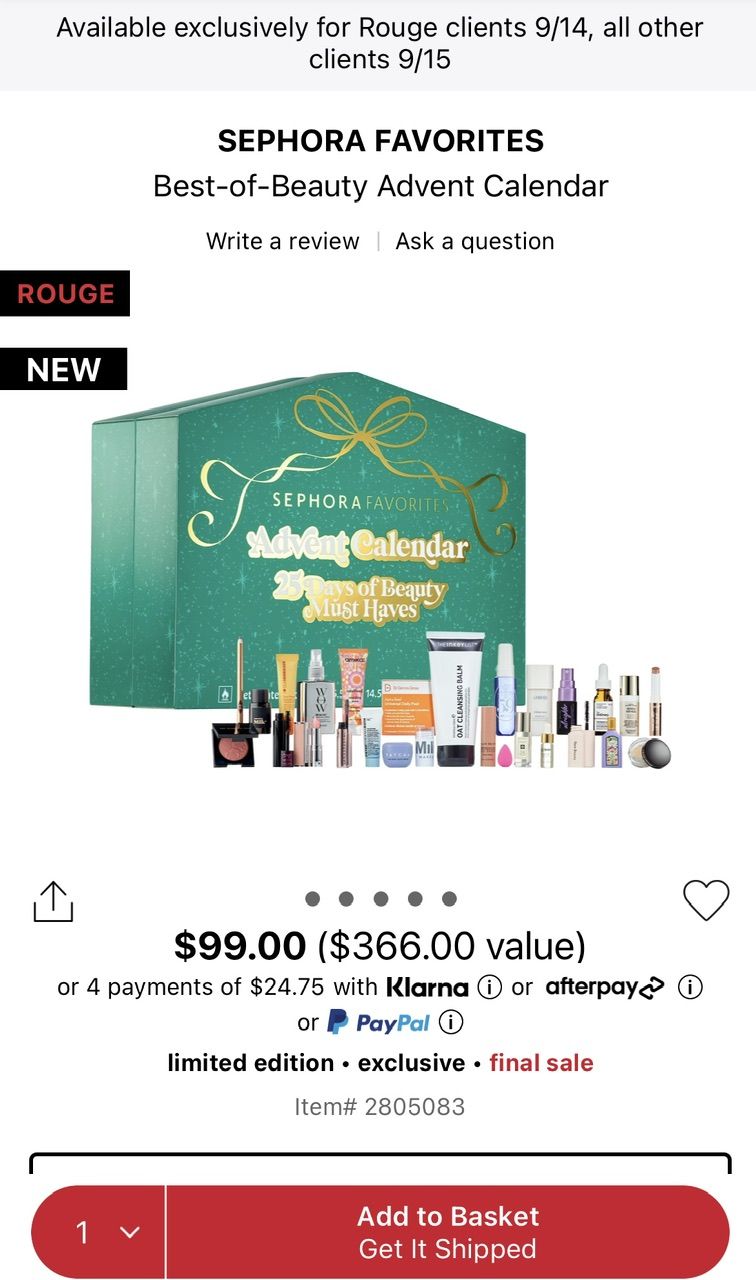Image resolution: width=756 pixels, height=1280 pixels.
Task: Jump to the last image page dot
Action: click(449, 899)
